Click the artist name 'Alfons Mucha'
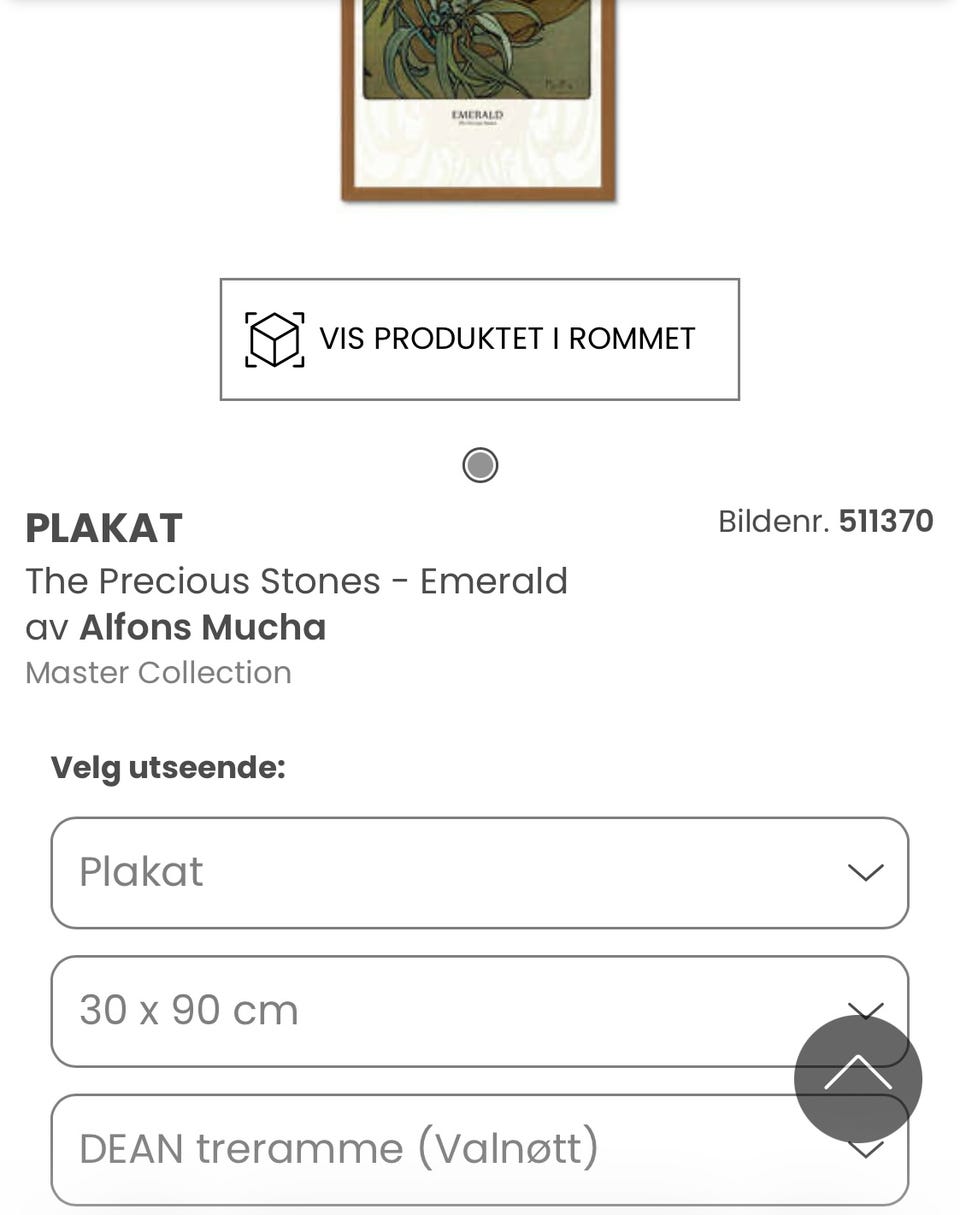The width and height of the screenshot is (960, 1215). [x=202, y=627]
